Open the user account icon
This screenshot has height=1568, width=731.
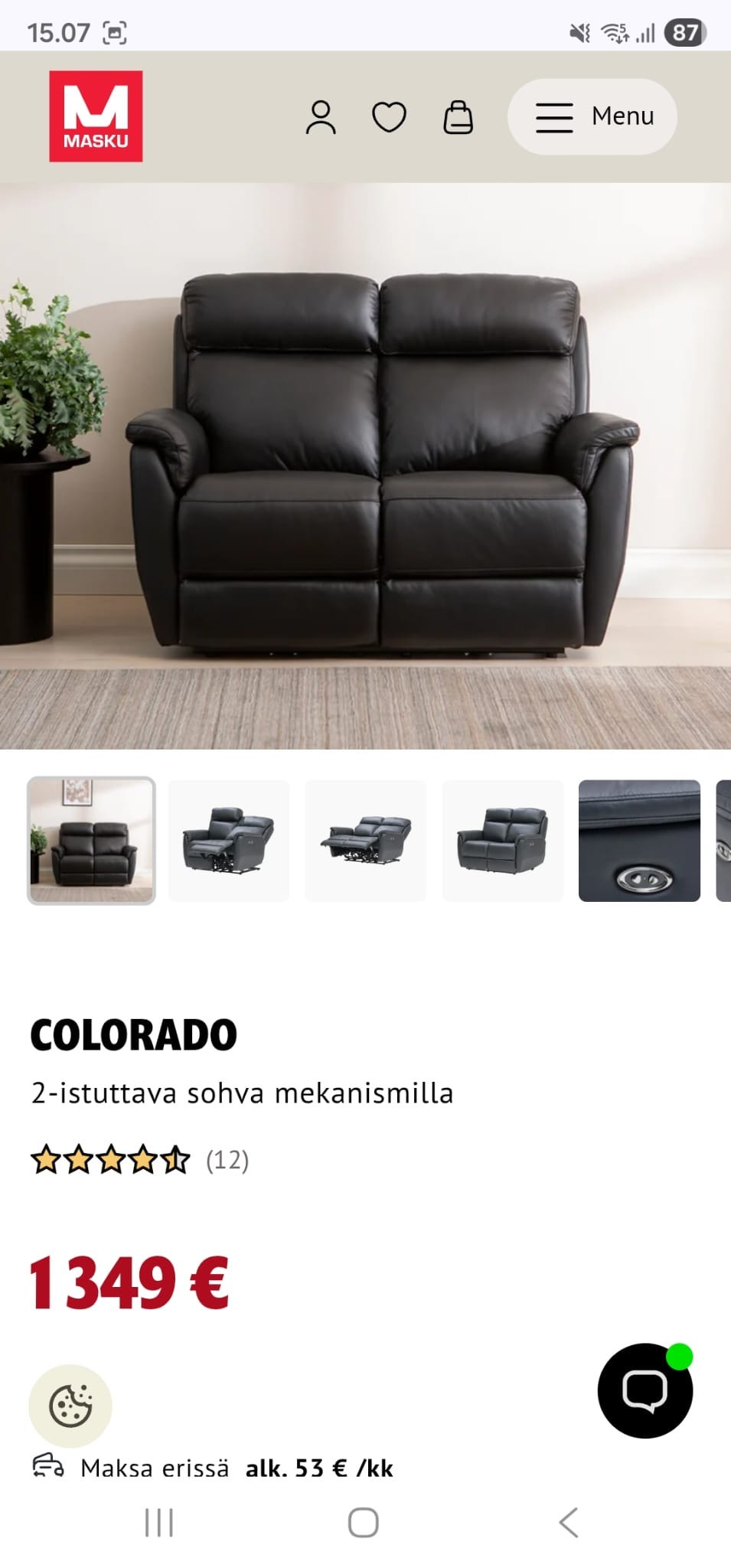pos(321,117)
